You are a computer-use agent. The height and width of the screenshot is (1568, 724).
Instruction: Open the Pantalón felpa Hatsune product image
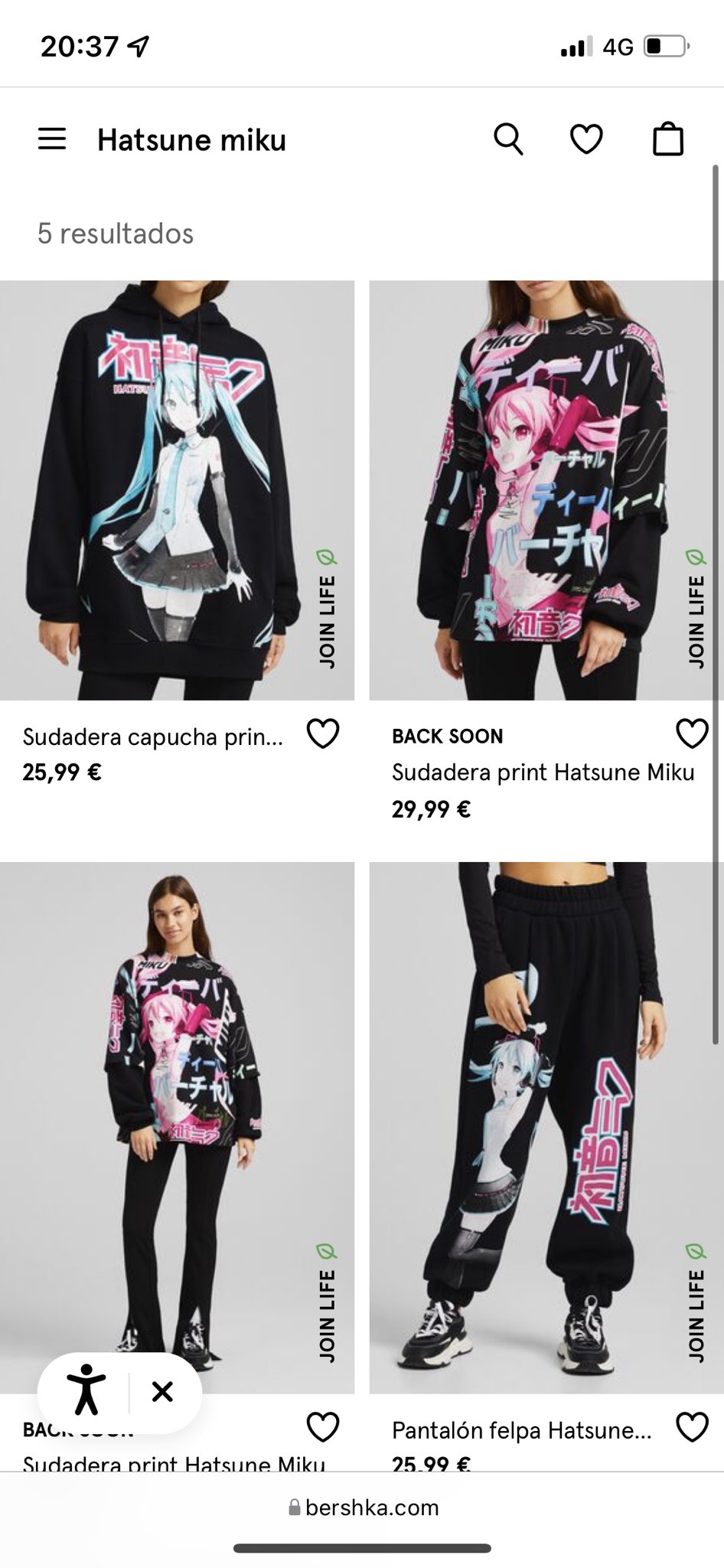pos(546,1127)
